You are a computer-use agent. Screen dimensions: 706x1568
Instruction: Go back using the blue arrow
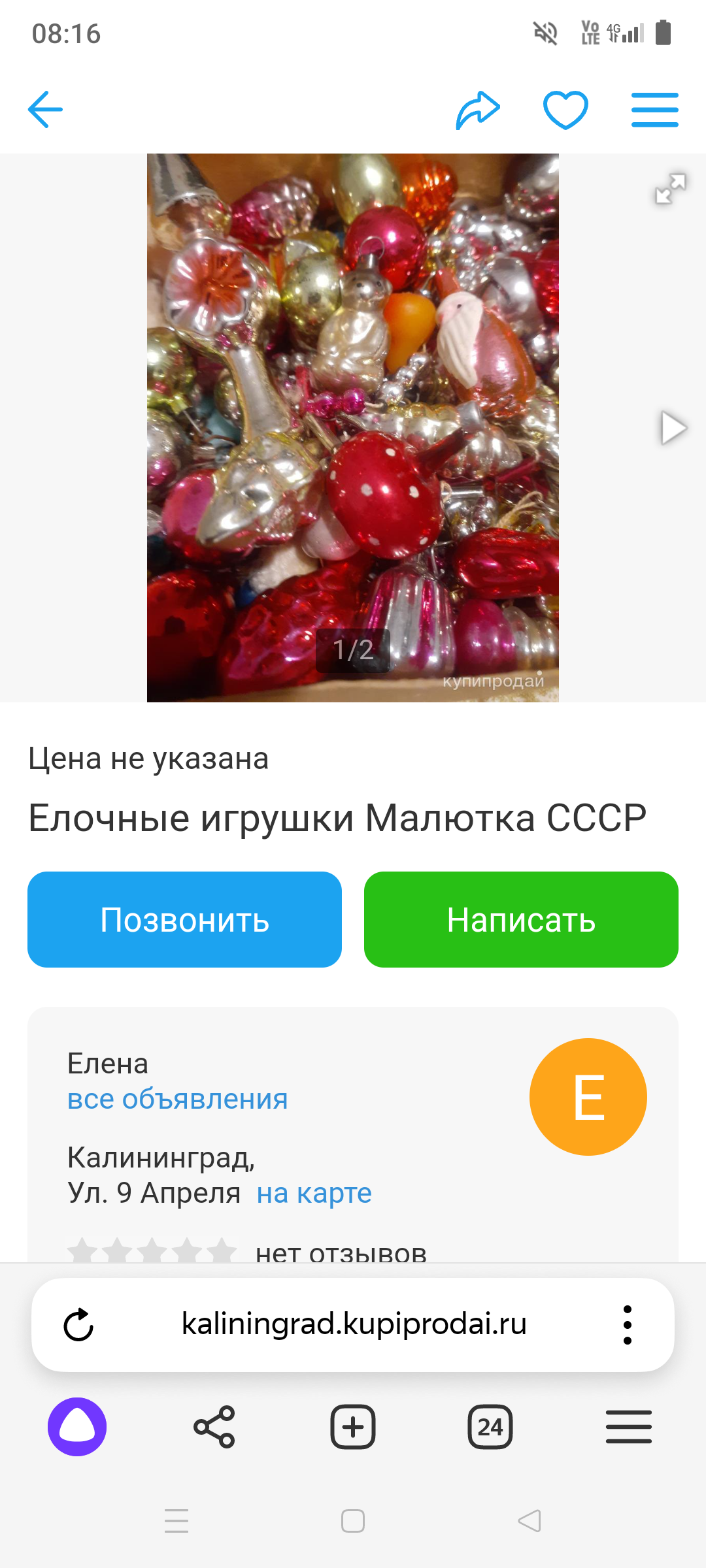tap(45, 109)
